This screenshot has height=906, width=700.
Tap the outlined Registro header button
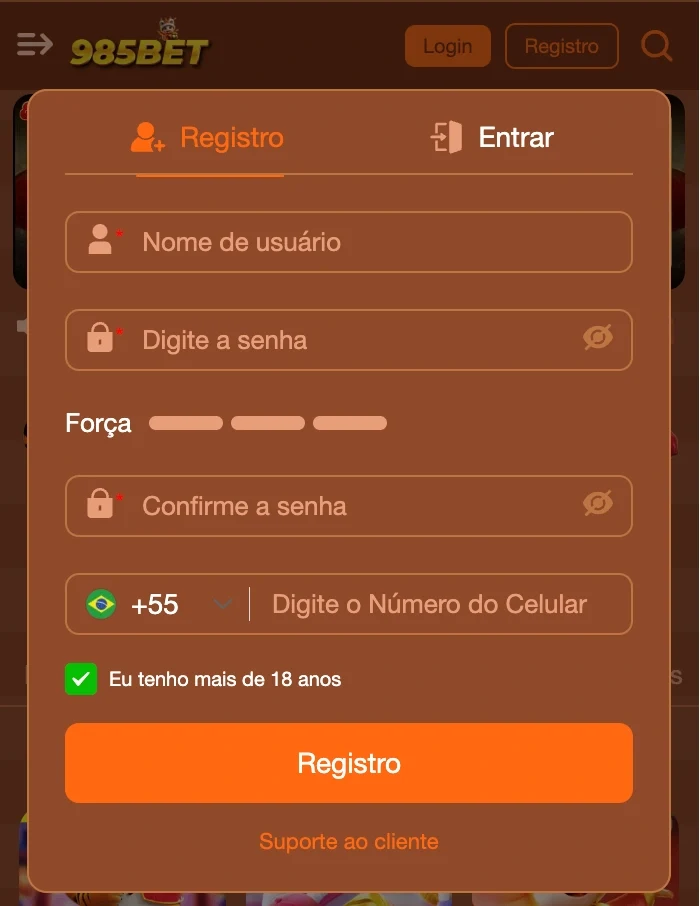(x=561, y=46)
